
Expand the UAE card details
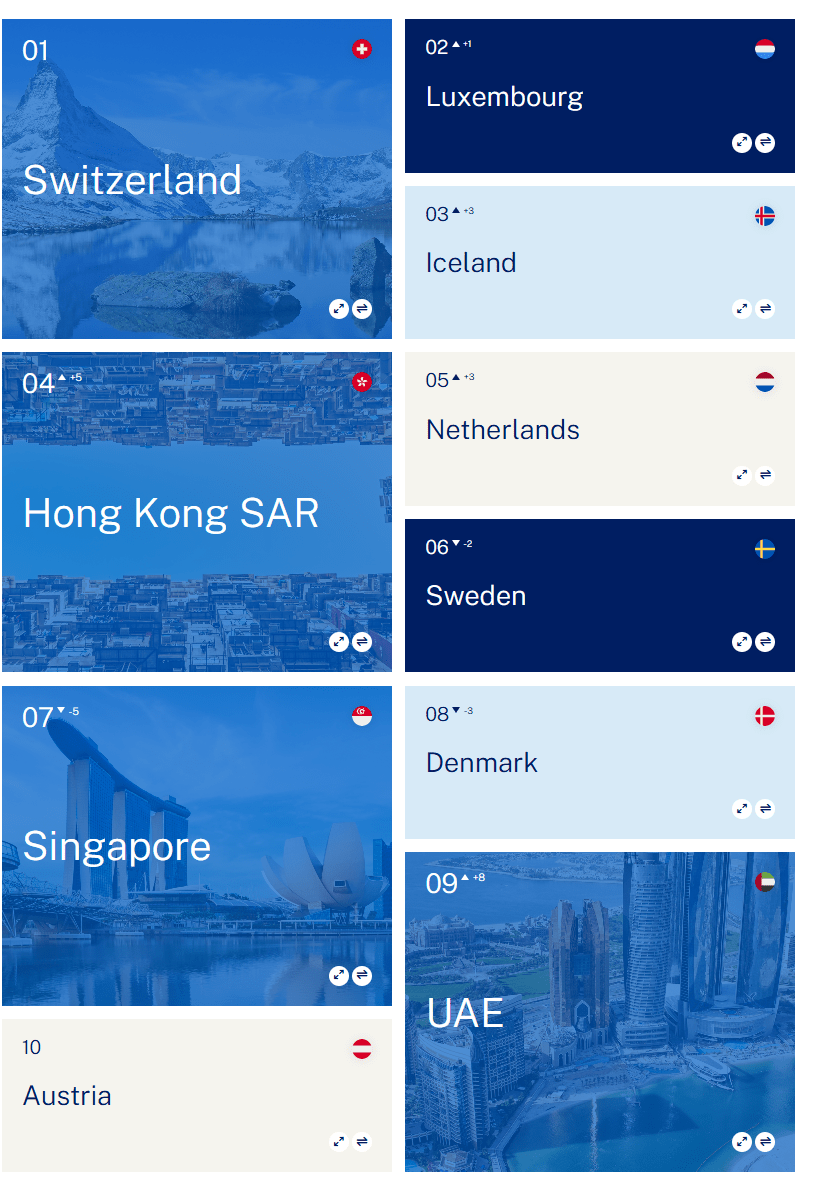[x=741, y=1141]
